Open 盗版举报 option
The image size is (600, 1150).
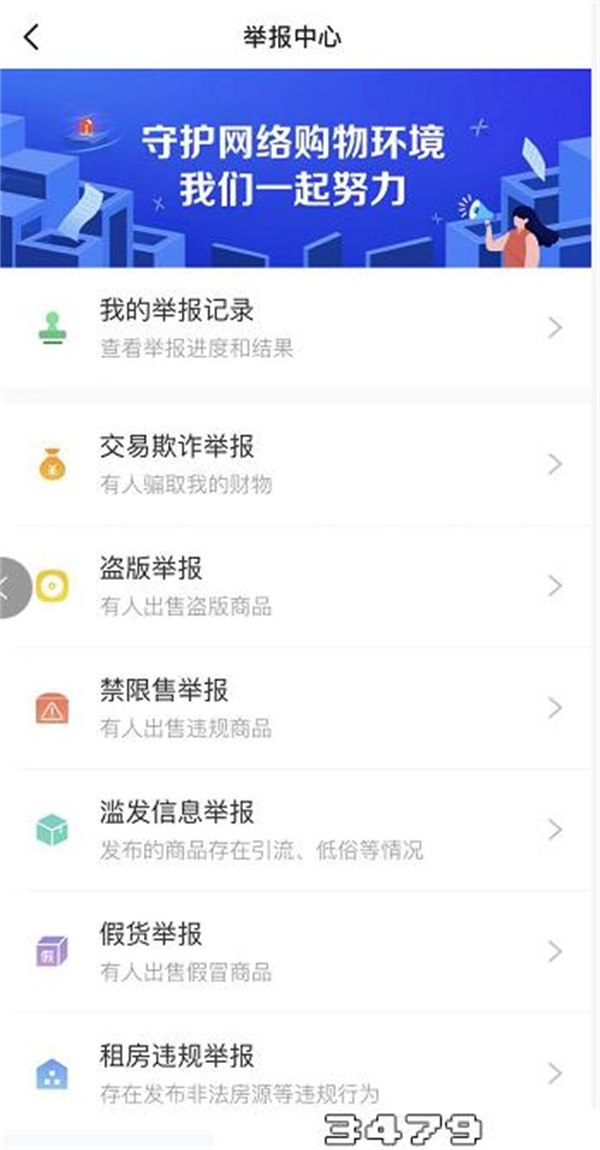300,587
